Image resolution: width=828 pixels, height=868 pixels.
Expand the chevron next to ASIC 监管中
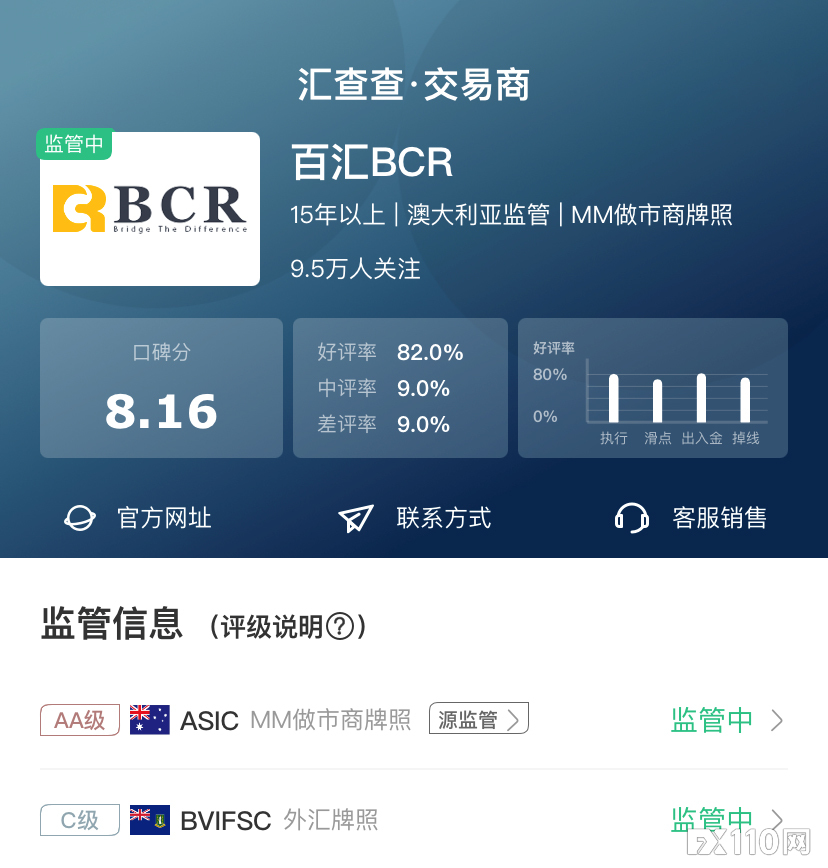(778, 720)
